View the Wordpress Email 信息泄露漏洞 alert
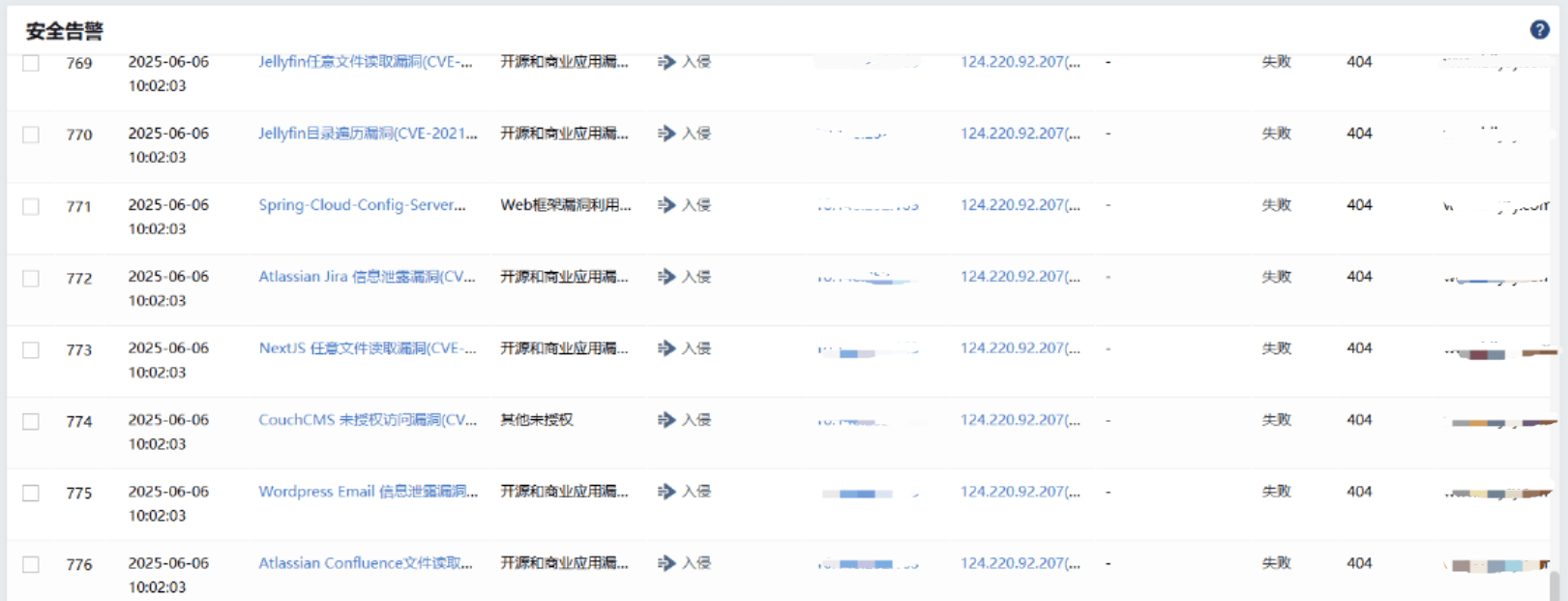 pos(368,492)
